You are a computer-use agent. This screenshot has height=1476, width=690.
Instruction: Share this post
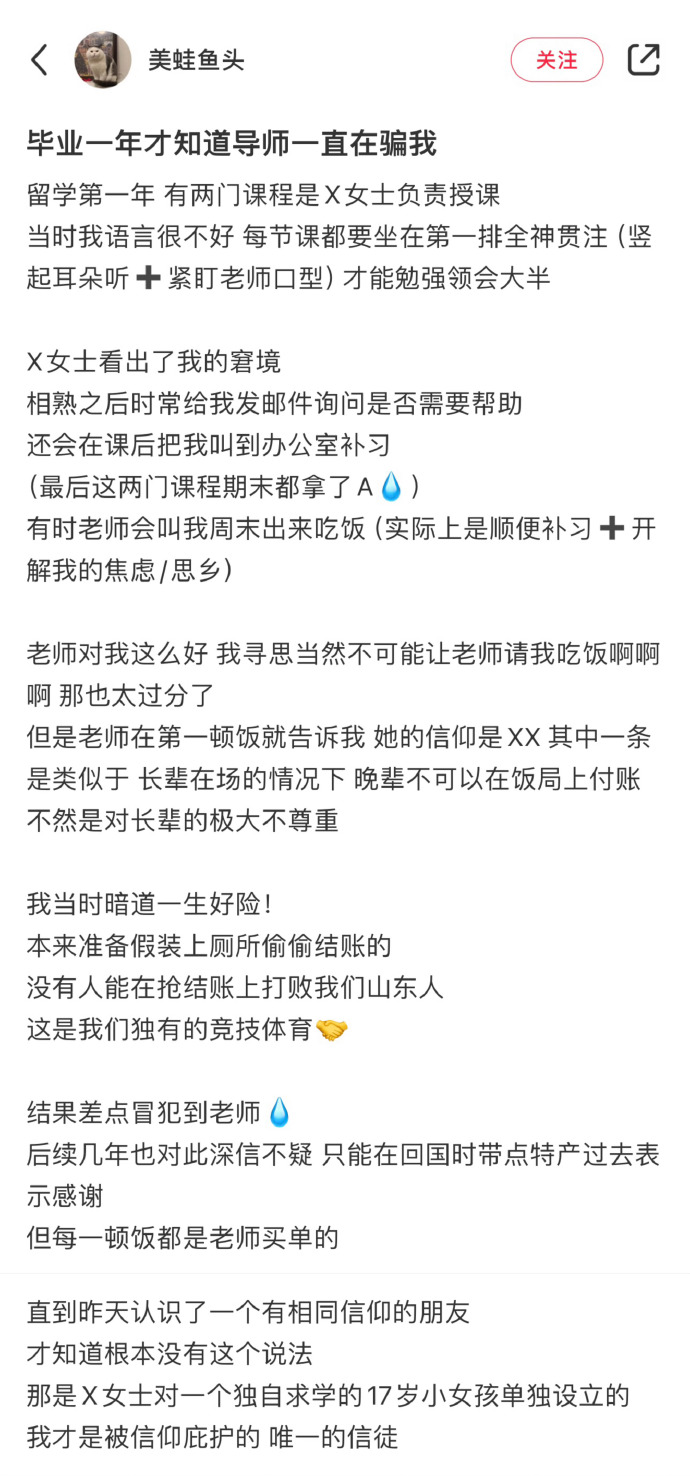coord(644,60)
